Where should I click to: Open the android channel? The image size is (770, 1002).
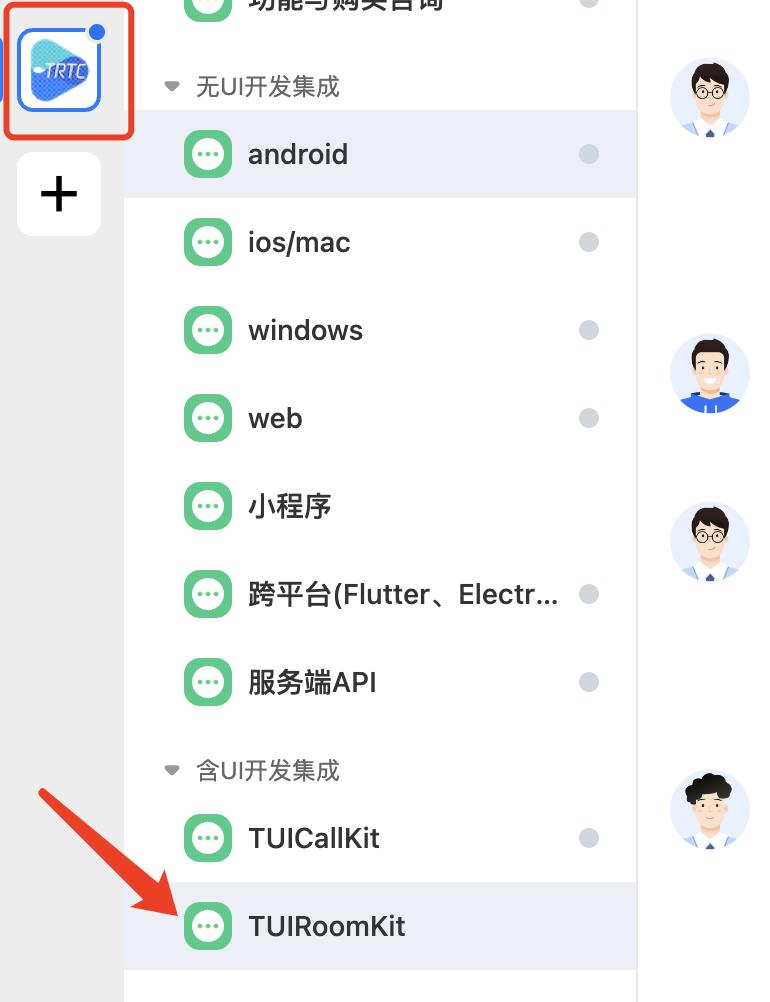coord(298,154)
